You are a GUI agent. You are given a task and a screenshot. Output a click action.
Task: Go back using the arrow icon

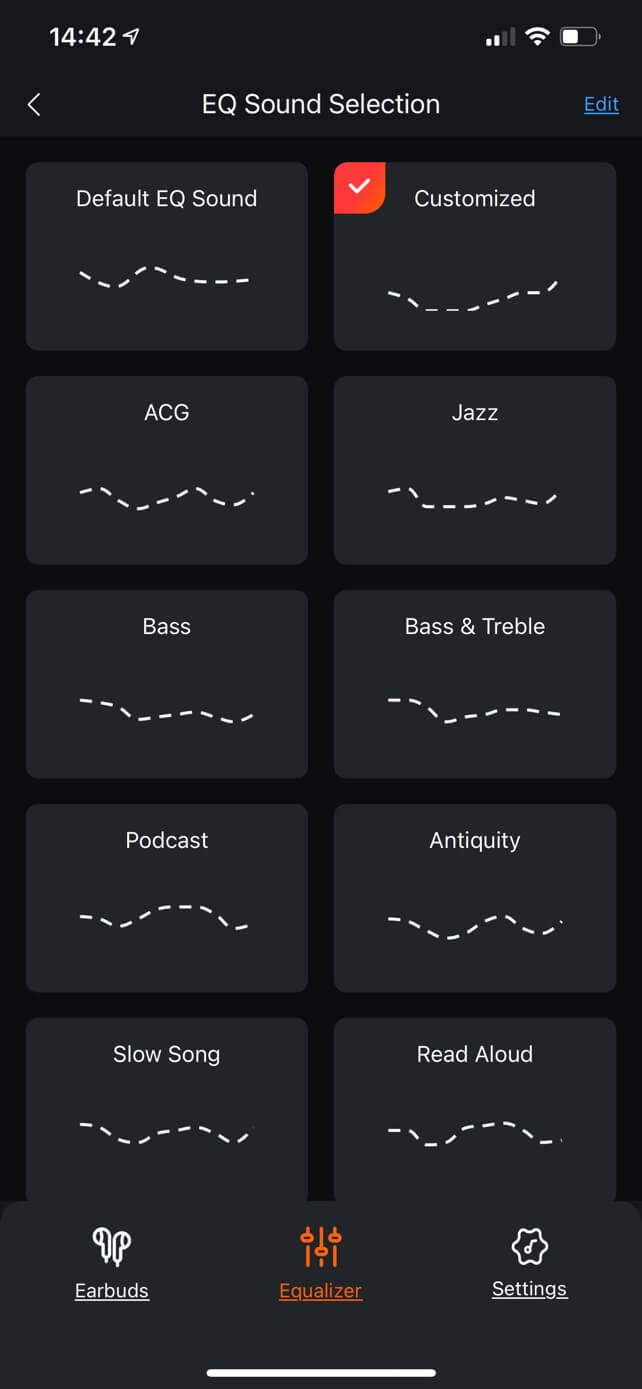click(x=34, y=104)
